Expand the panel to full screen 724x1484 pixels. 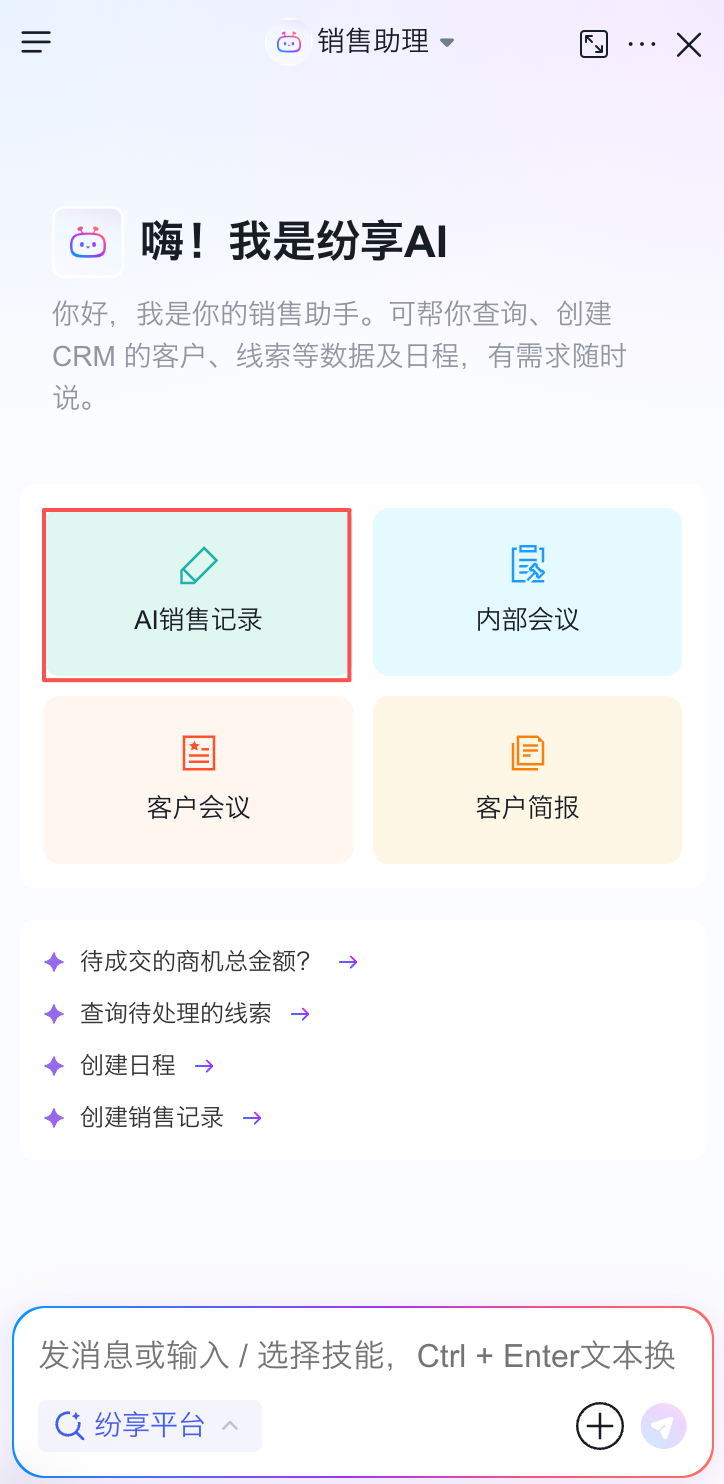pyautogui.click(x=594, y=44)
